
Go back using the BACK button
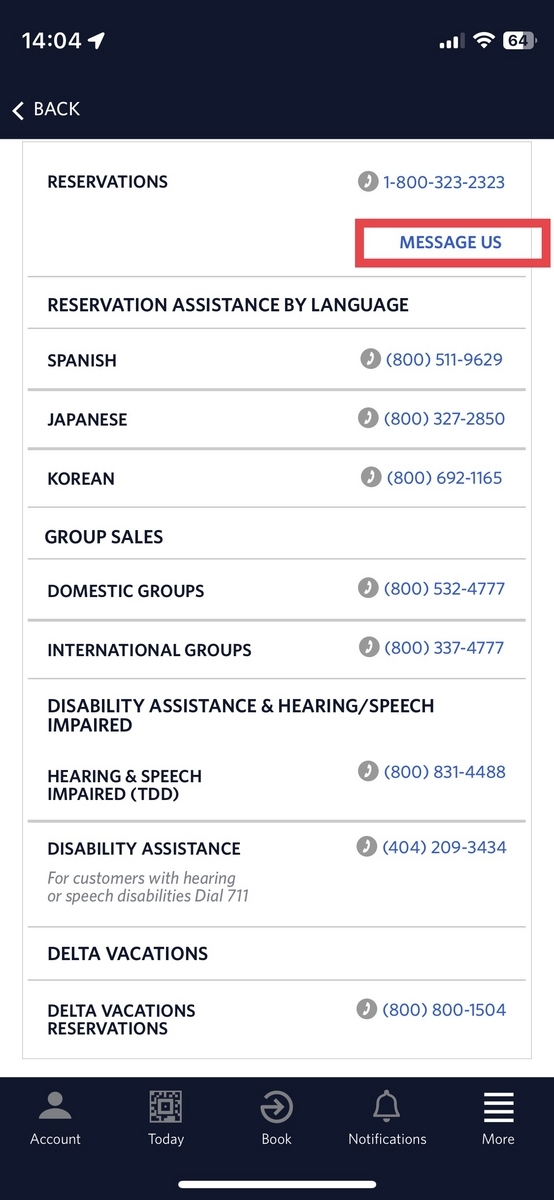pyautogui.click(x=46, y=109)
